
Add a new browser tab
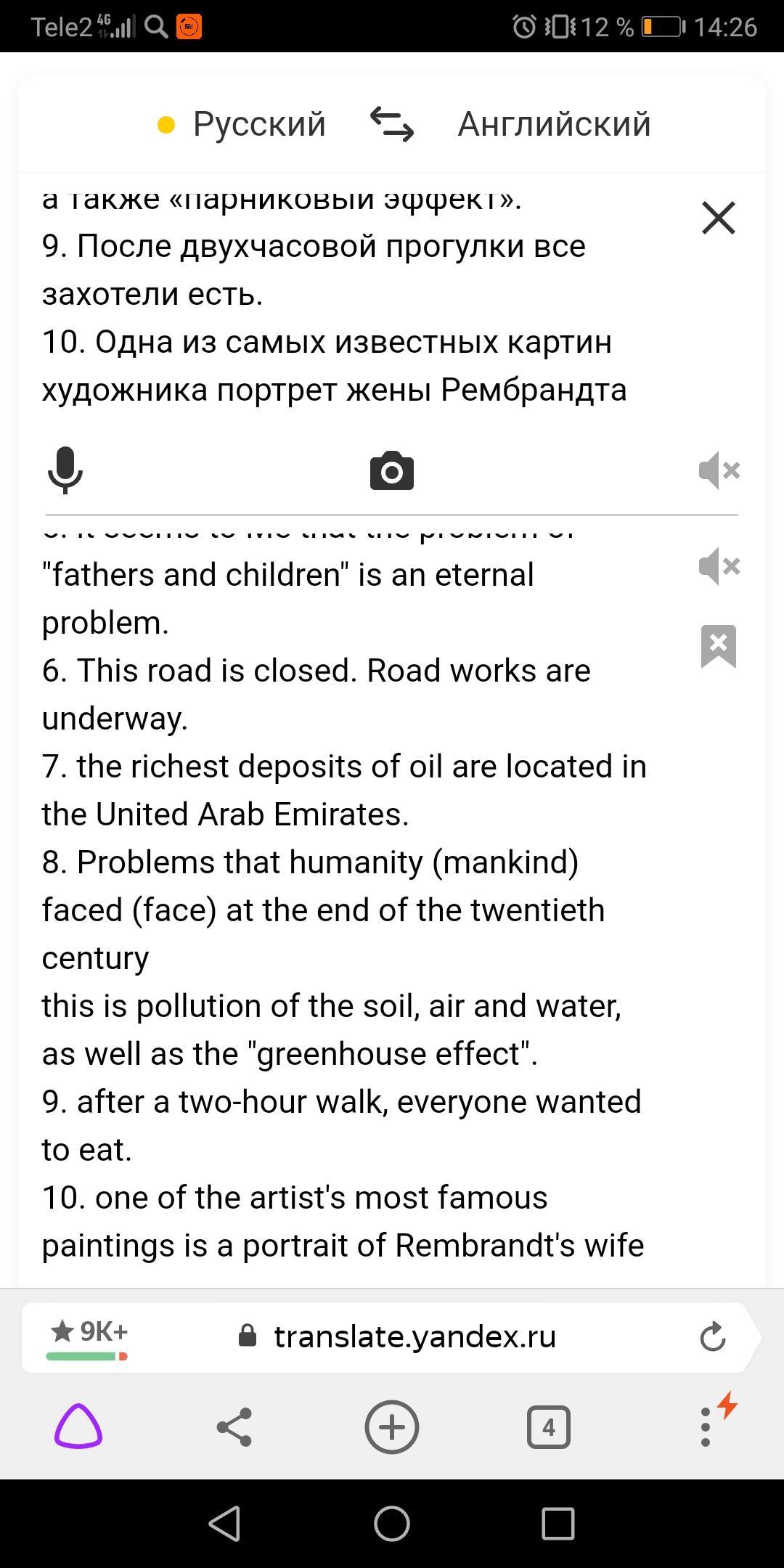[x=392, y=1427]
